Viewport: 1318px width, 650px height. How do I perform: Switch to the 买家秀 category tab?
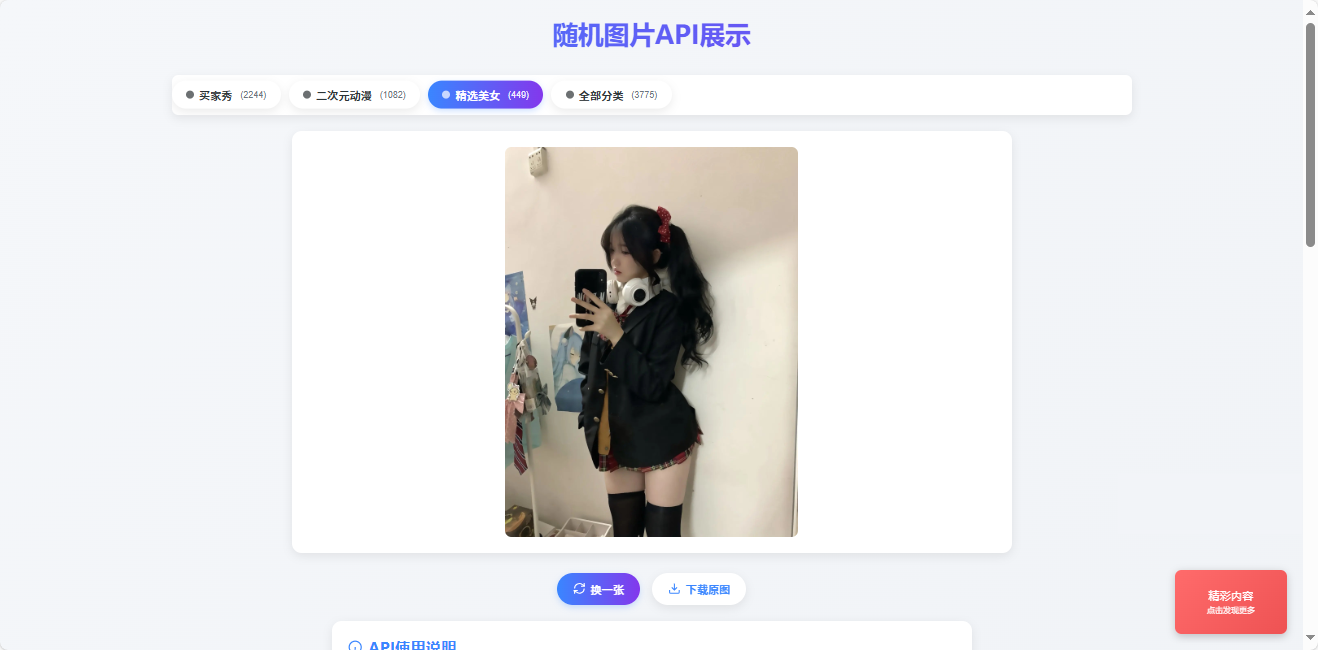[x=226, y=95]
